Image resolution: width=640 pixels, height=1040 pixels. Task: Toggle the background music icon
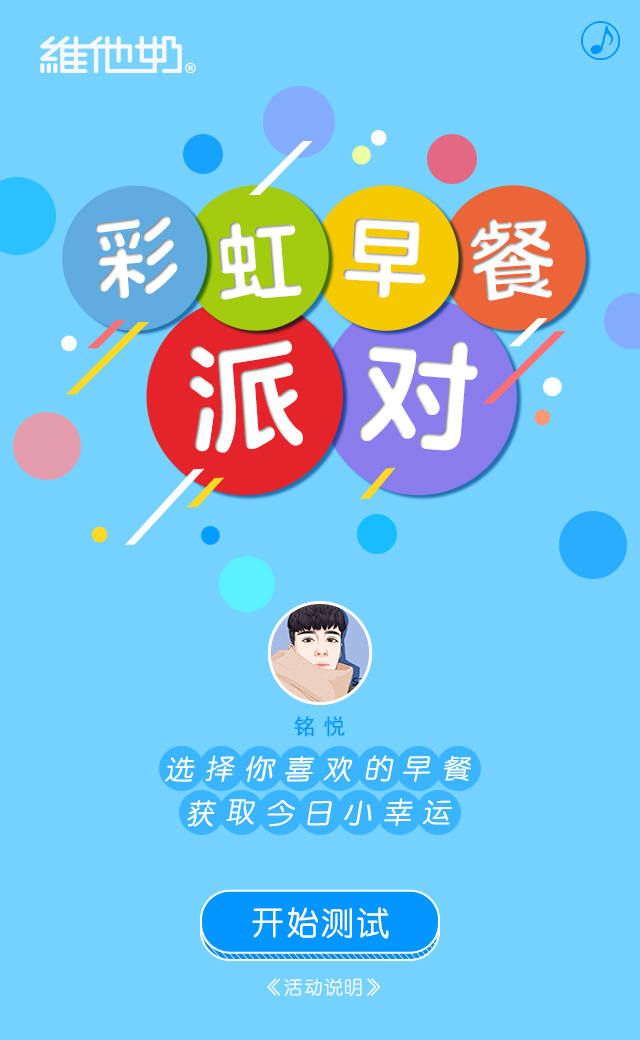click(601, 40)
